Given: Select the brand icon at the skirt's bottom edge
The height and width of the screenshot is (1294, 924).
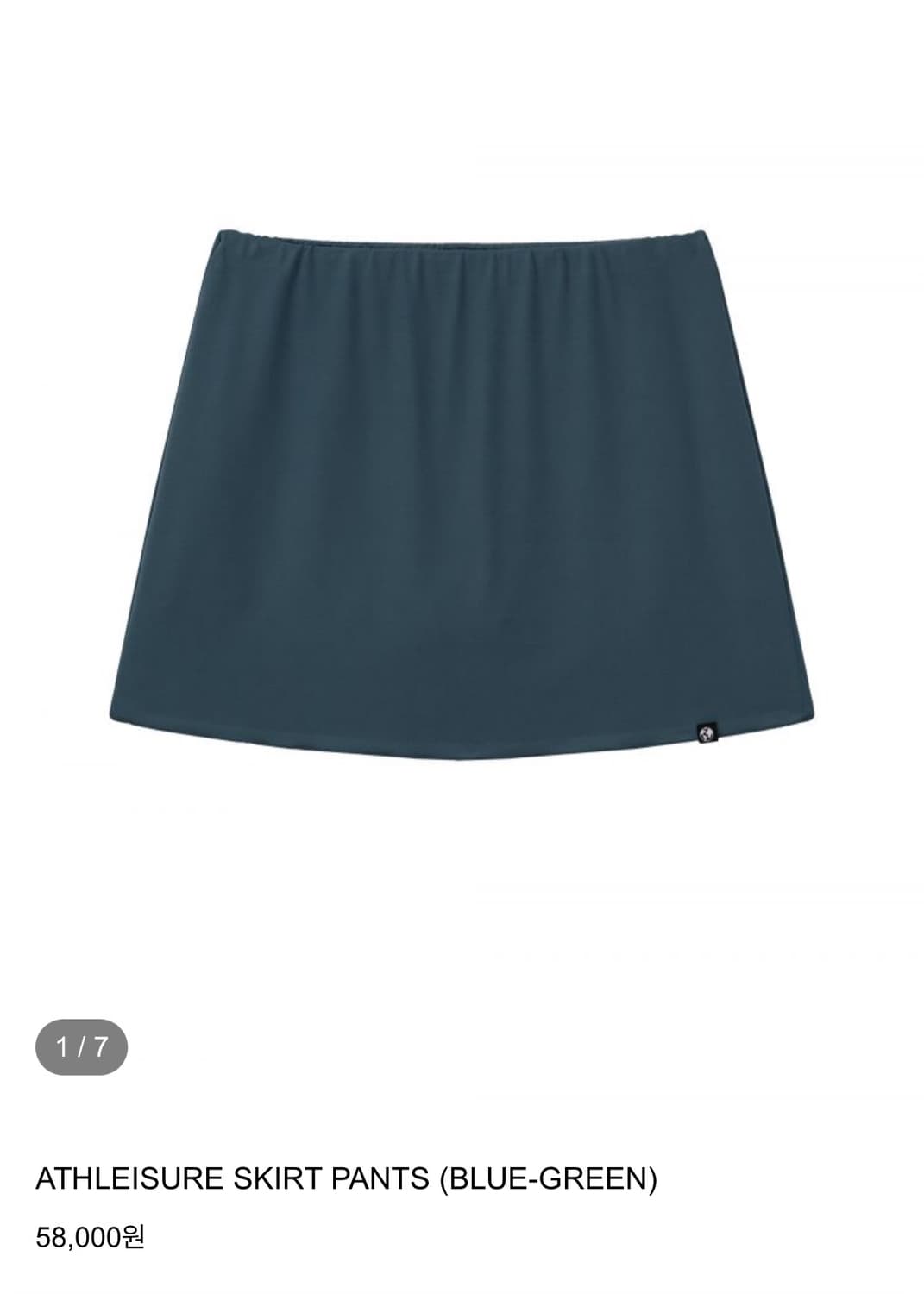Looking at the screenshot, I should pyautogui.click(x=707, y=732).
